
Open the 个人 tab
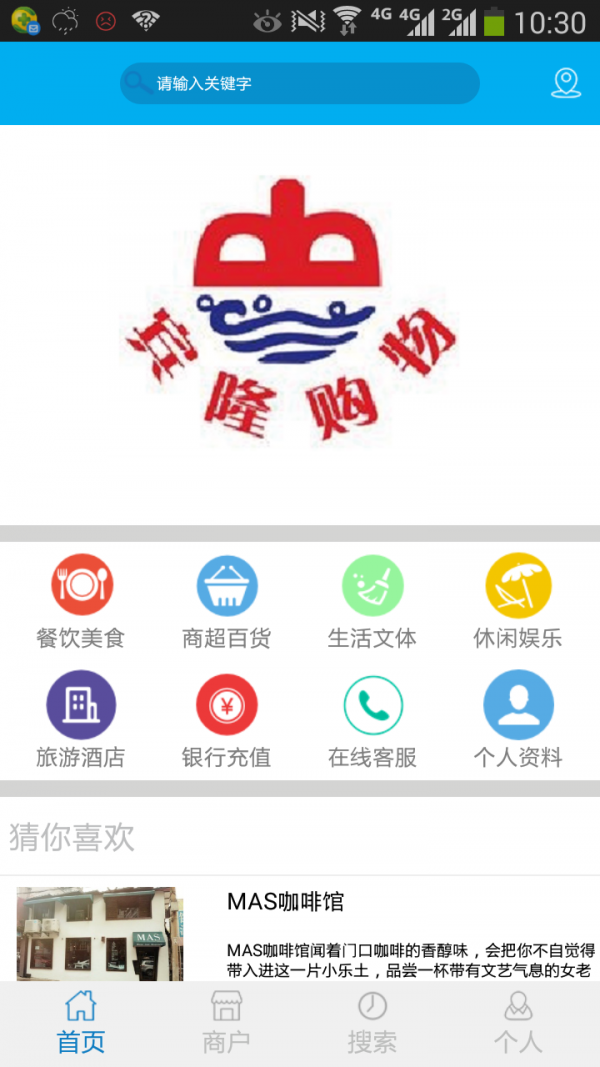click(x=518, y=1023)
